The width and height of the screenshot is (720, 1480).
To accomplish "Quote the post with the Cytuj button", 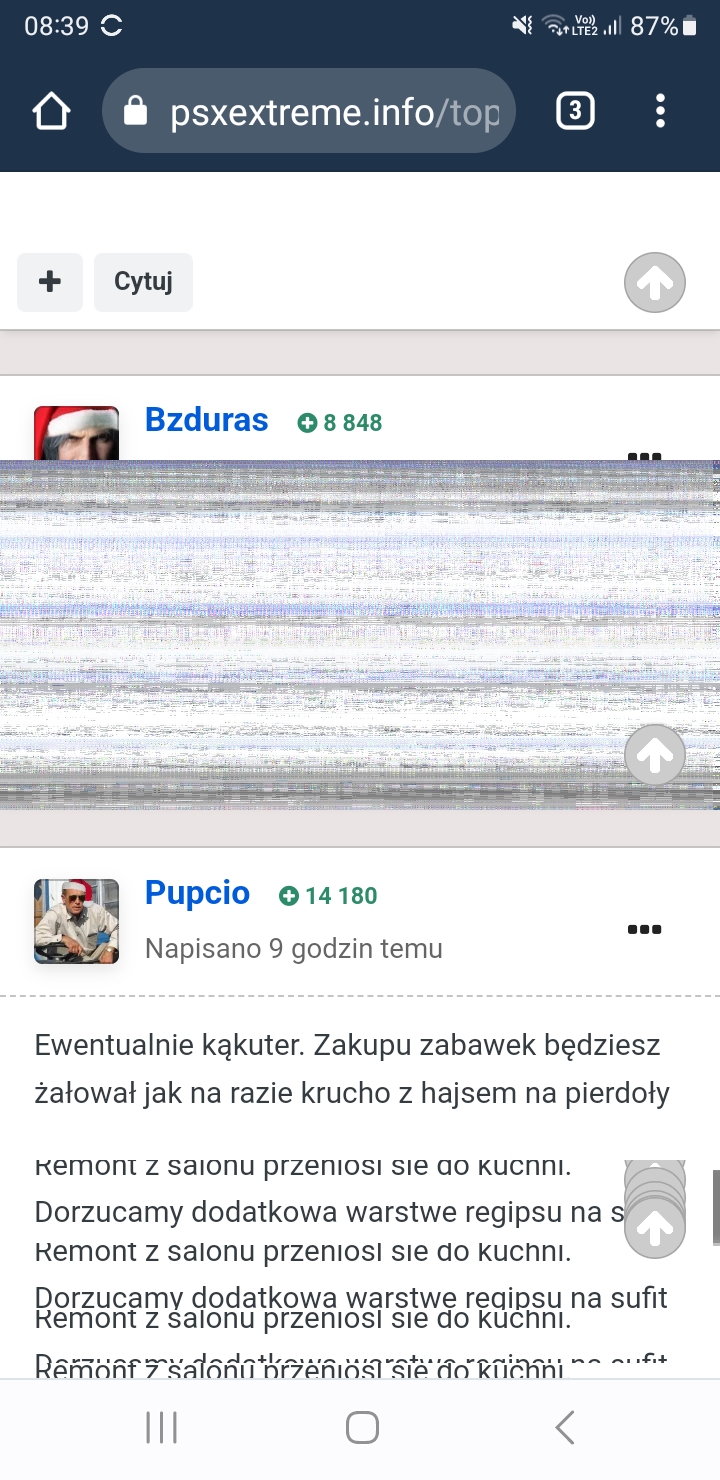I will point(143,282).
